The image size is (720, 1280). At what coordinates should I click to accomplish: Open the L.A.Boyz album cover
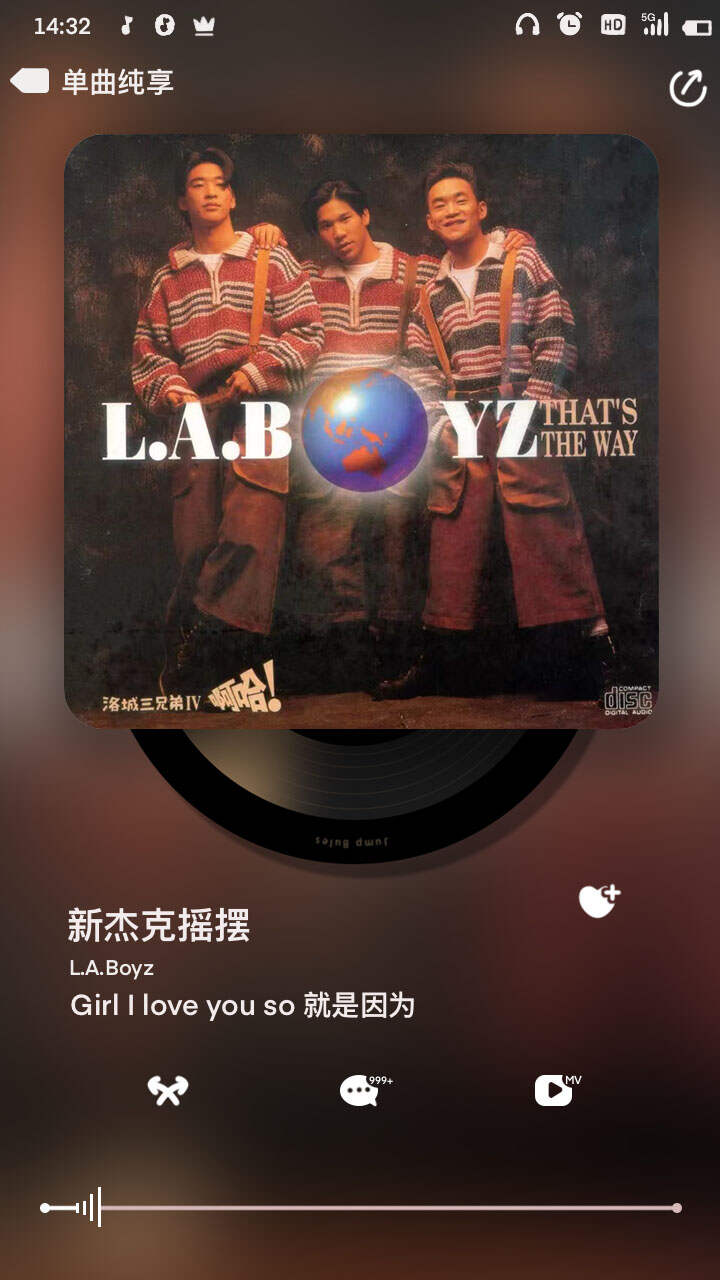click(x=361, y=431)
